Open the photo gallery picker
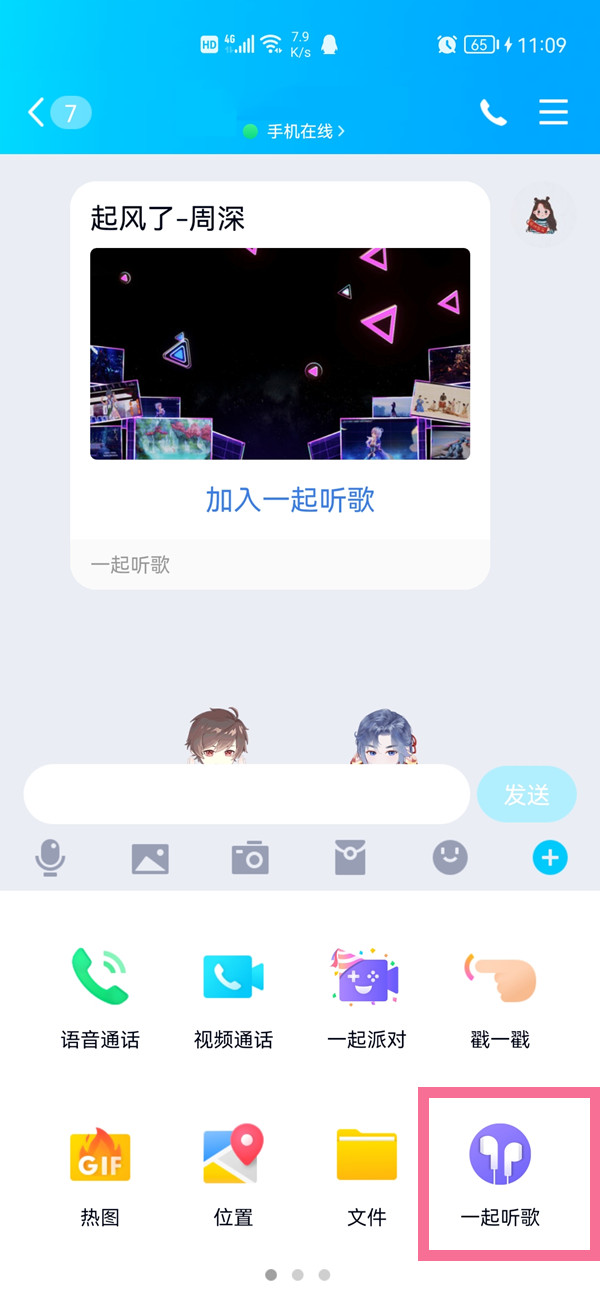The width and height of the screenshot is (600, 1300). click(x=150, y=858)
